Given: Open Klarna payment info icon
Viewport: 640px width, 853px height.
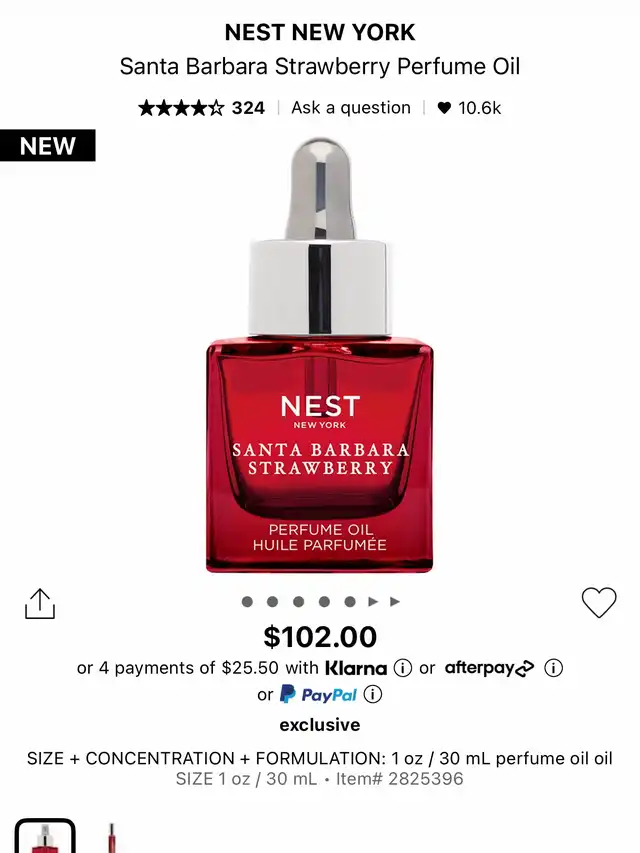Looking at the screenshot, I should (x=402, y=667).
